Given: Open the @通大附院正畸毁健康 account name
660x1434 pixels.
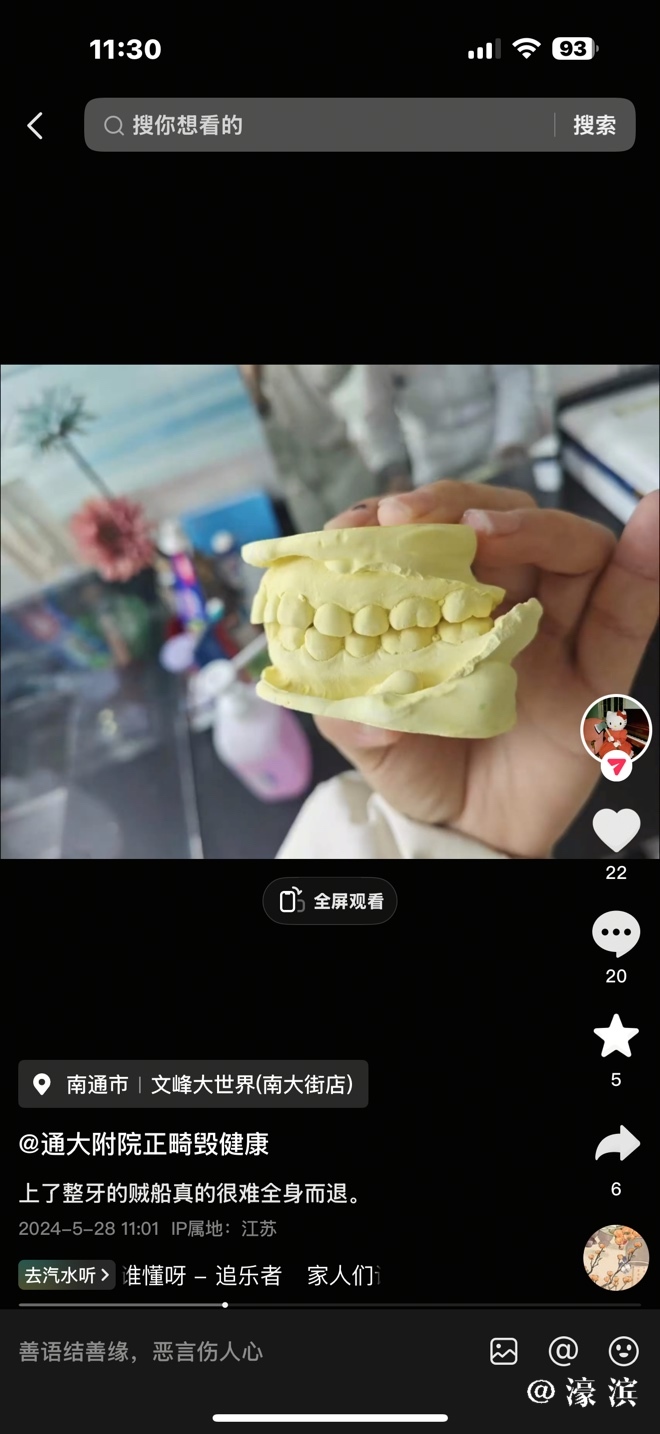Looking at the screenshot, I should pyautogui.click(x=144, y=1143).
